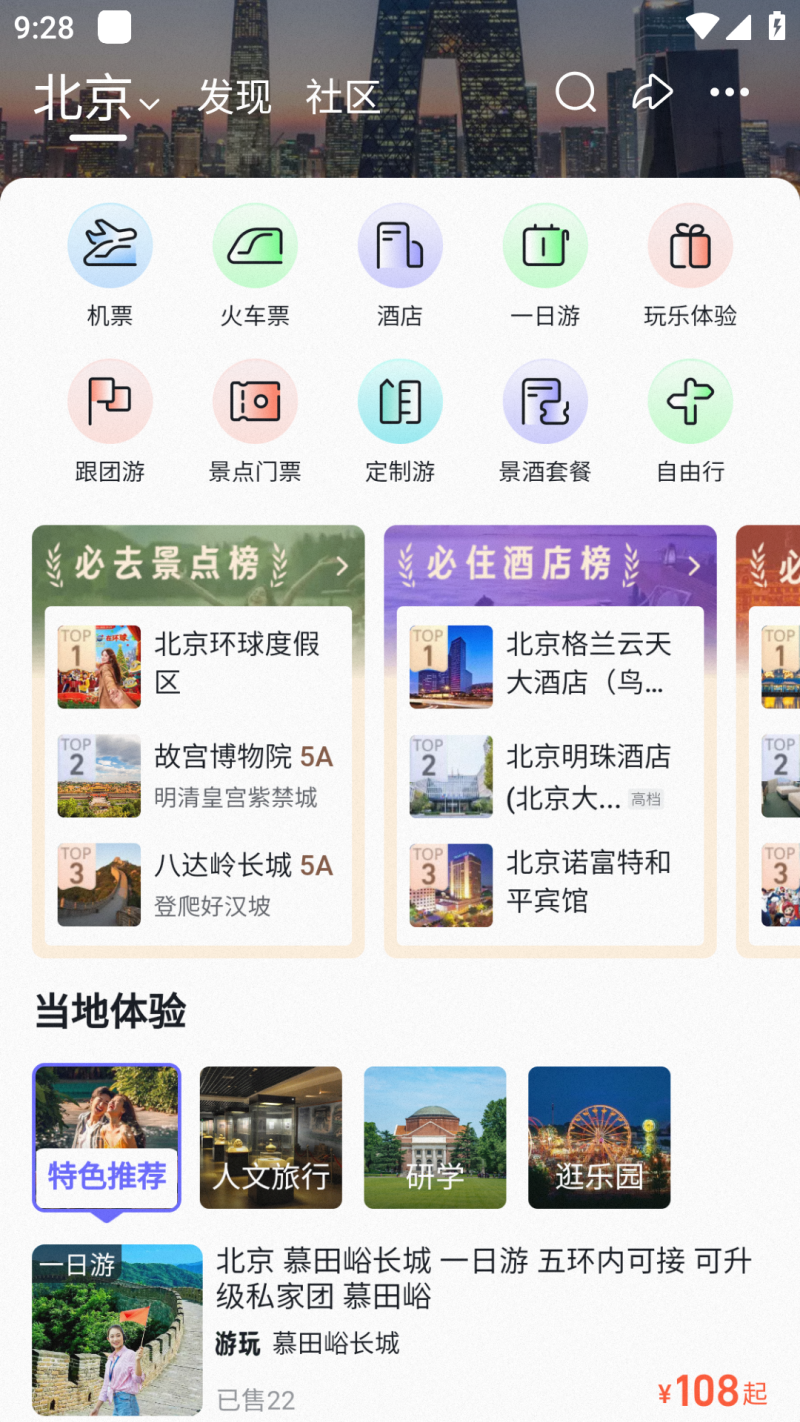Select the 玩乐体验 experiences icon
The height and width of the screenshot is (1422, 800).
[x=690, y=245]
